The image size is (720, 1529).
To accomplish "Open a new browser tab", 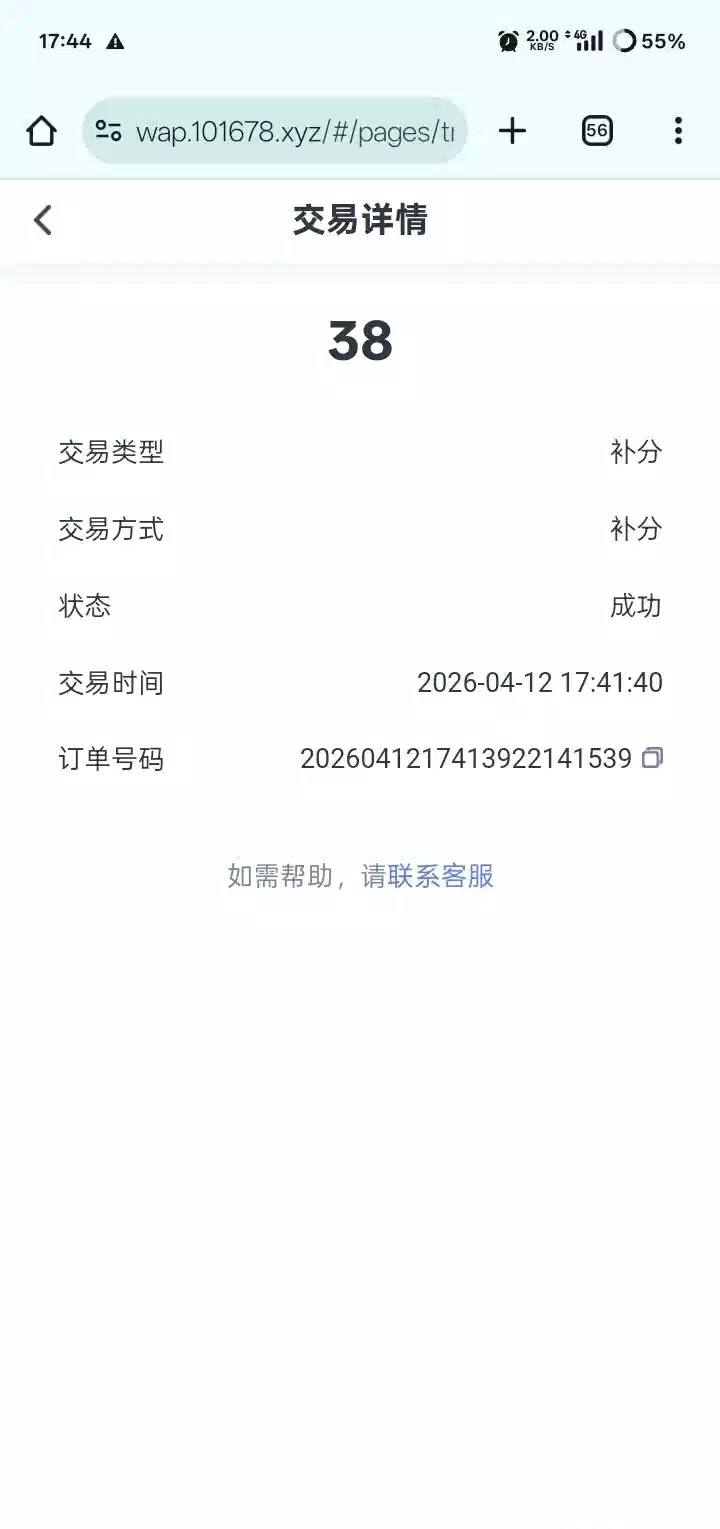I will point(512,131).
